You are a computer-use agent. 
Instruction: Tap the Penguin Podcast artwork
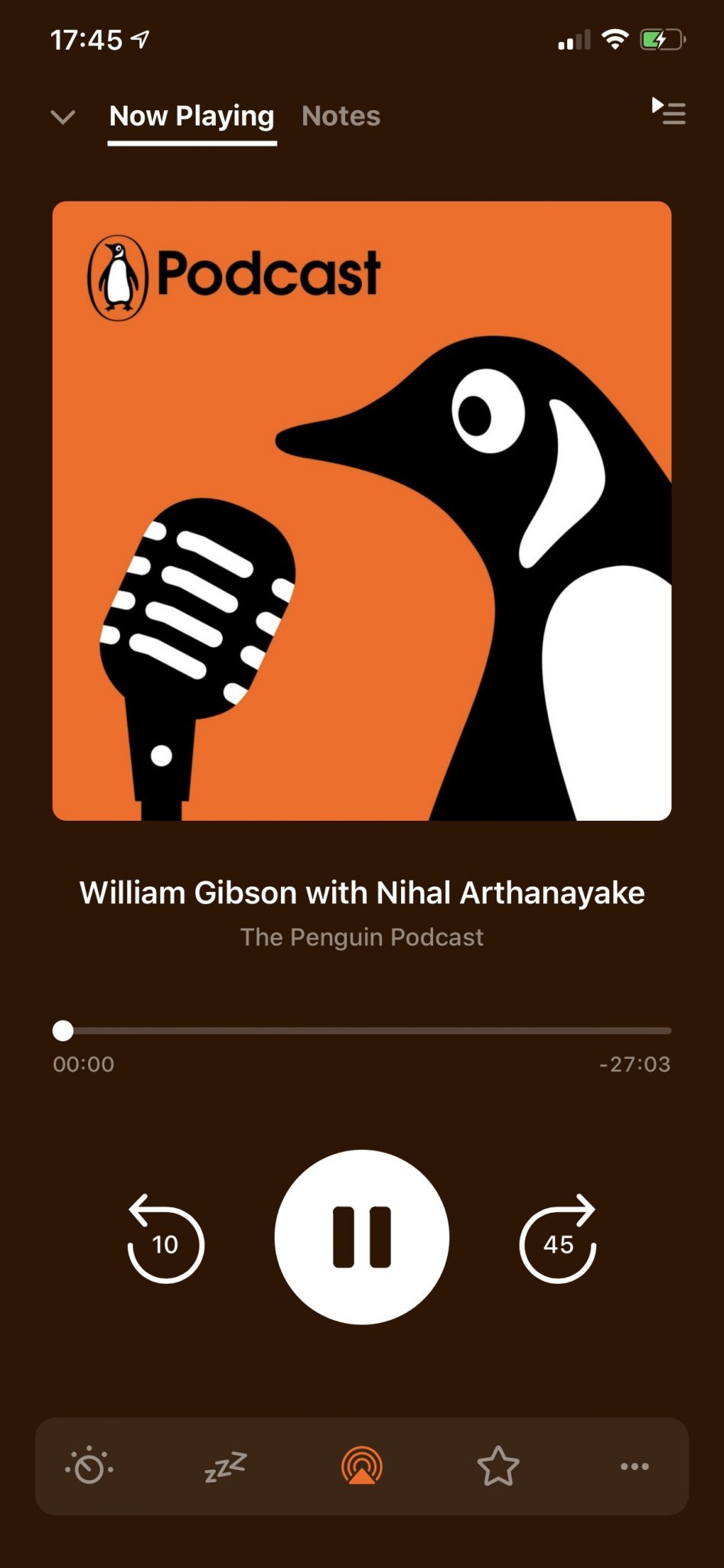point(362,511)
